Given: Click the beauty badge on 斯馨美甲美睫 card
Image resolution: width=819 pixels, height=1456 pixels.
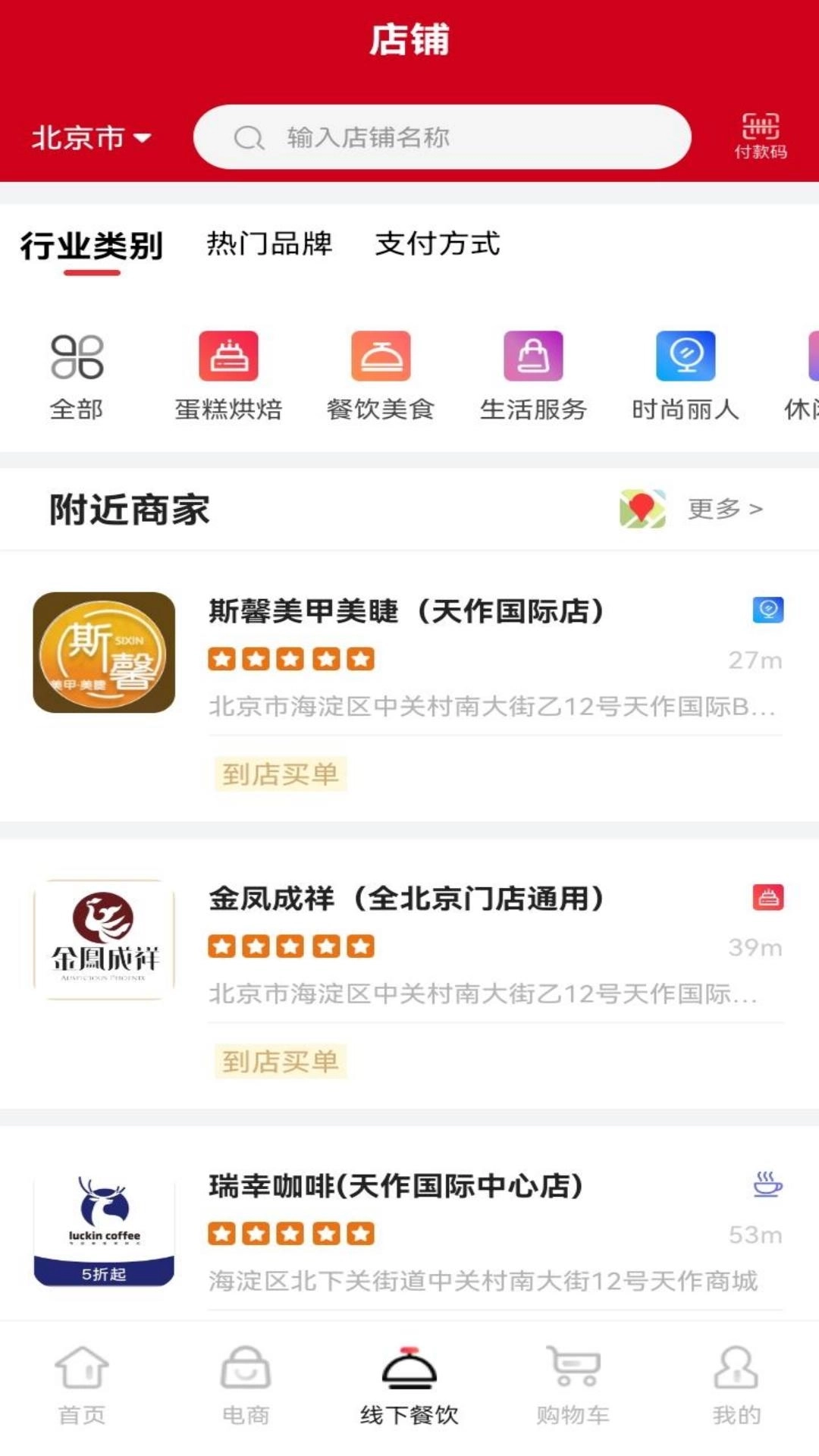Looking at the screenshot, I should point(767,610).
